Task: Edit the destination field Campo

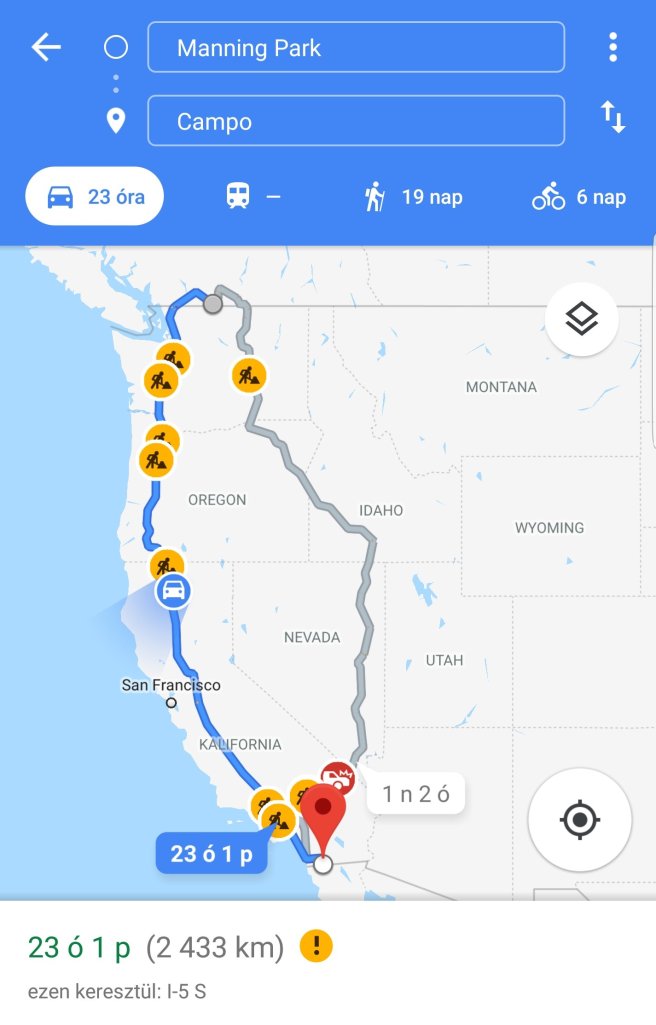Action: click(355, 121)
